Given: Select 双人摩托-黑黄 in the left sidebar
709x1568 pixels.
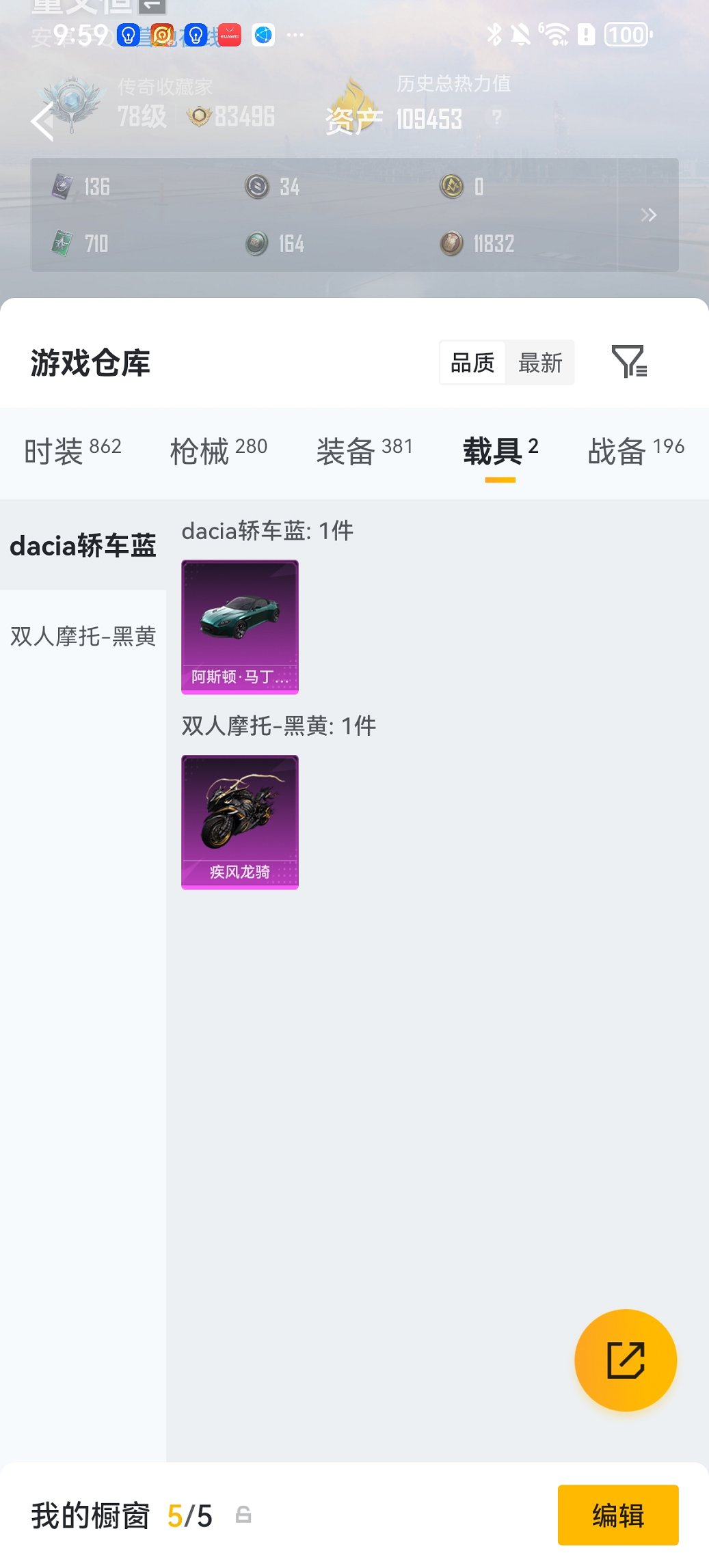Looking at the screenshot, I should (82, 637).
